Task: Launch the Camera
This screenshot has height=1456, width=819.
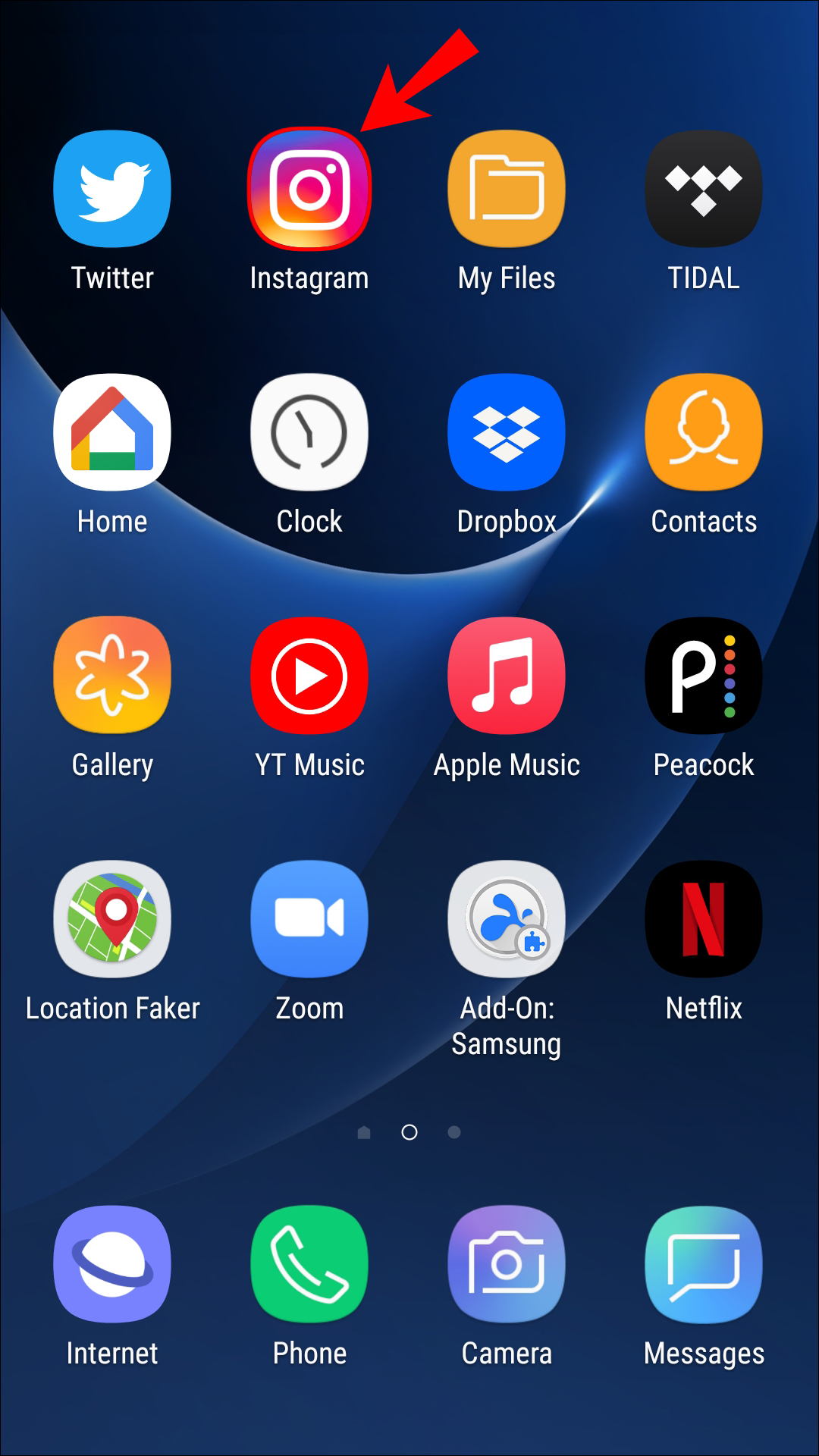Action: click(507, 1264)
